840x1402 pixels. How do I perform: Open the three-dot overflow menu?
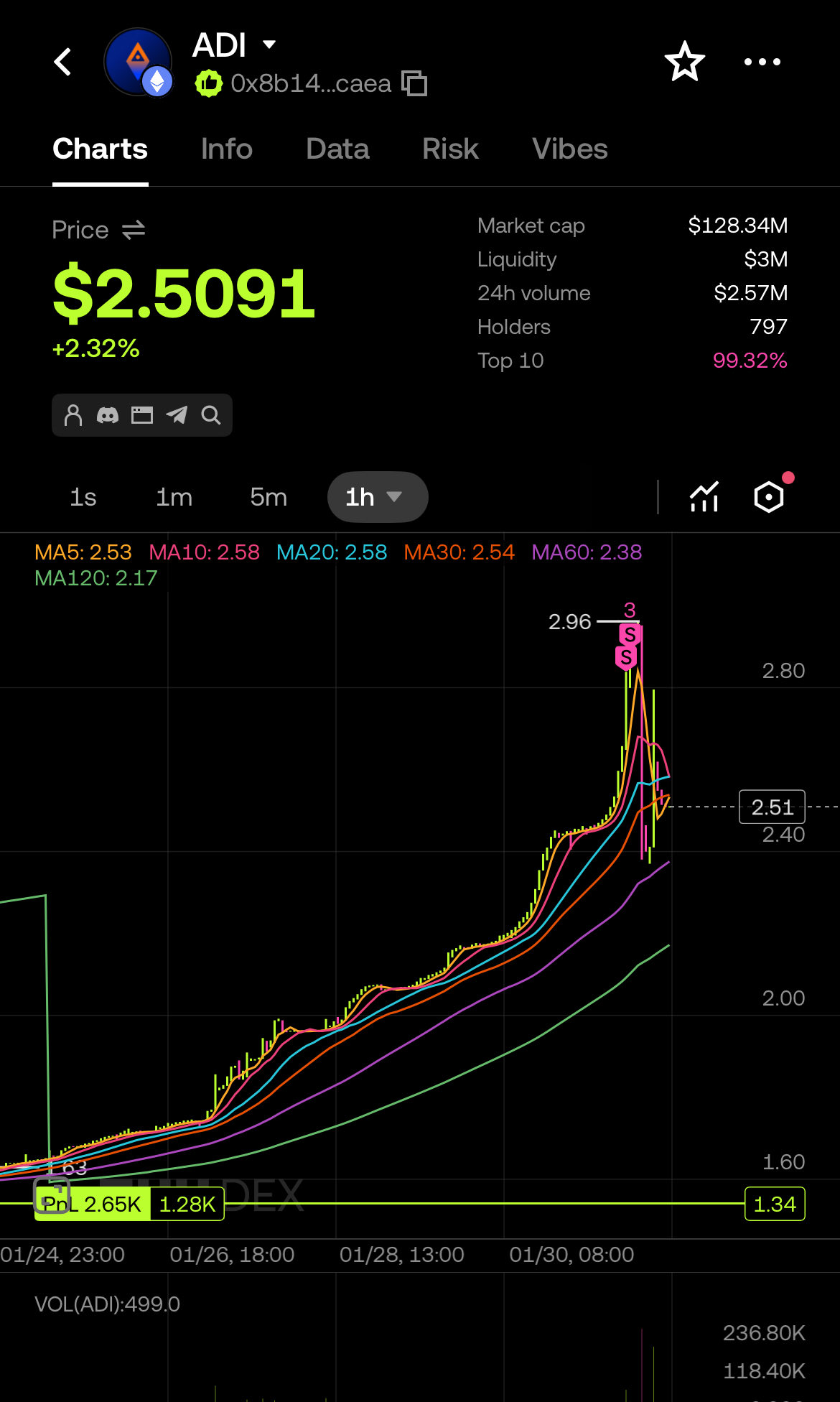tap(762, 62)
